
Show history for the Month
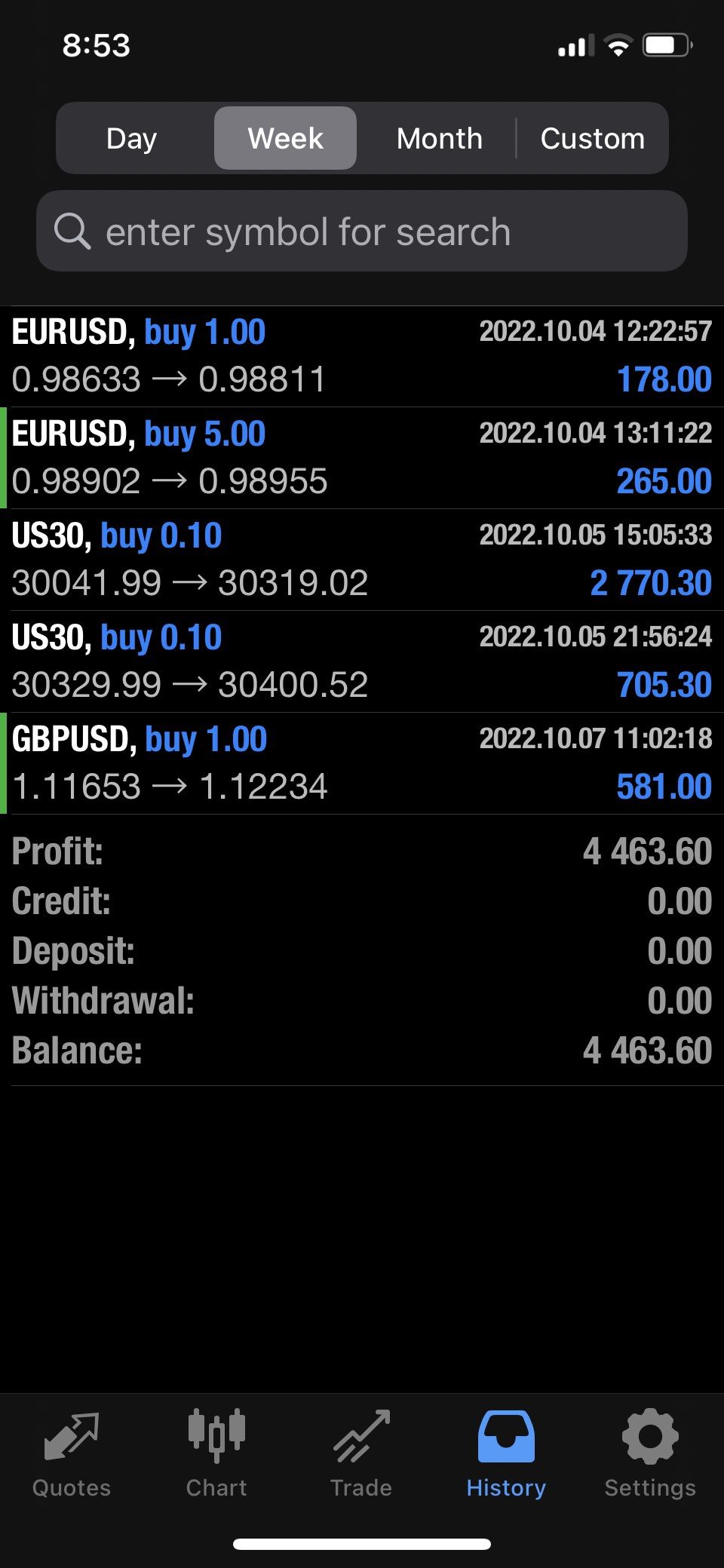[439, 139]
